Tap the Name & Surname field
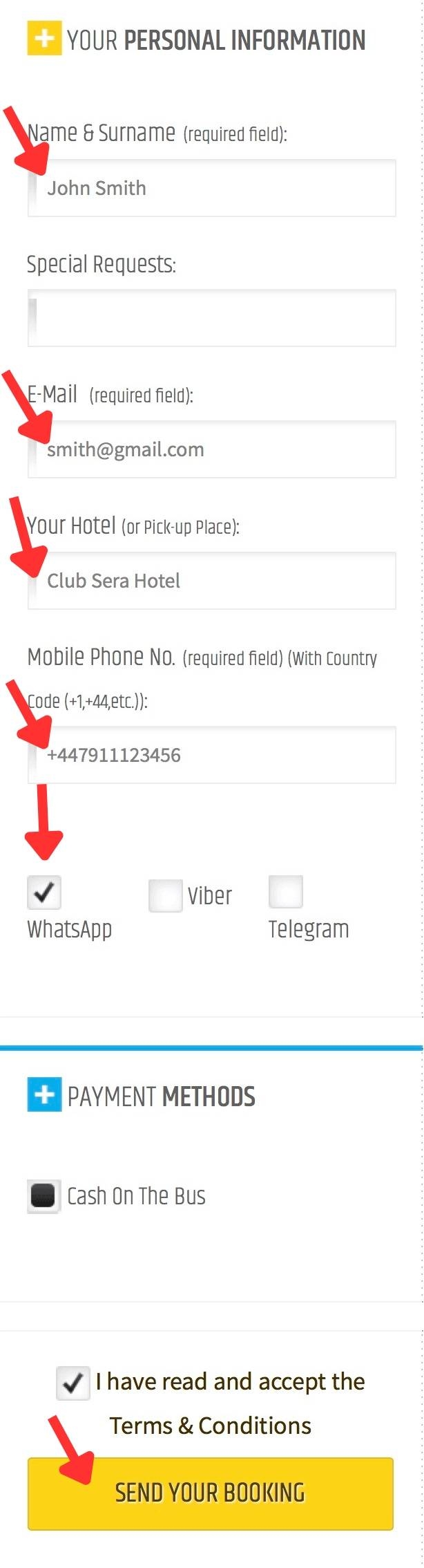Viewport: 424px width, 1568px height. coord(211,188)
